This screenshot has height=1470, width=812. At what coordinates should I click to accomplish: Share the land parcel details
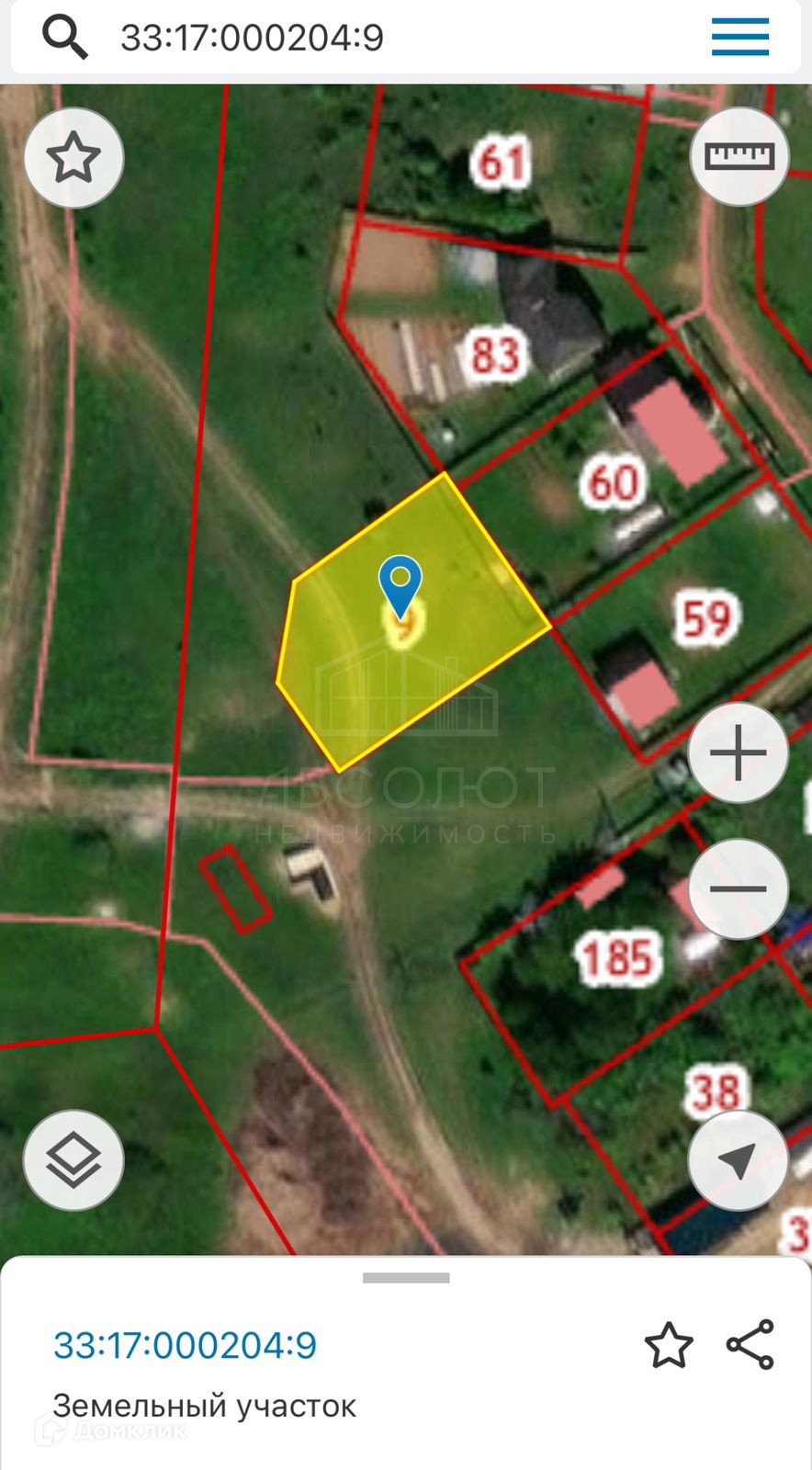[x=750, y=1345]
